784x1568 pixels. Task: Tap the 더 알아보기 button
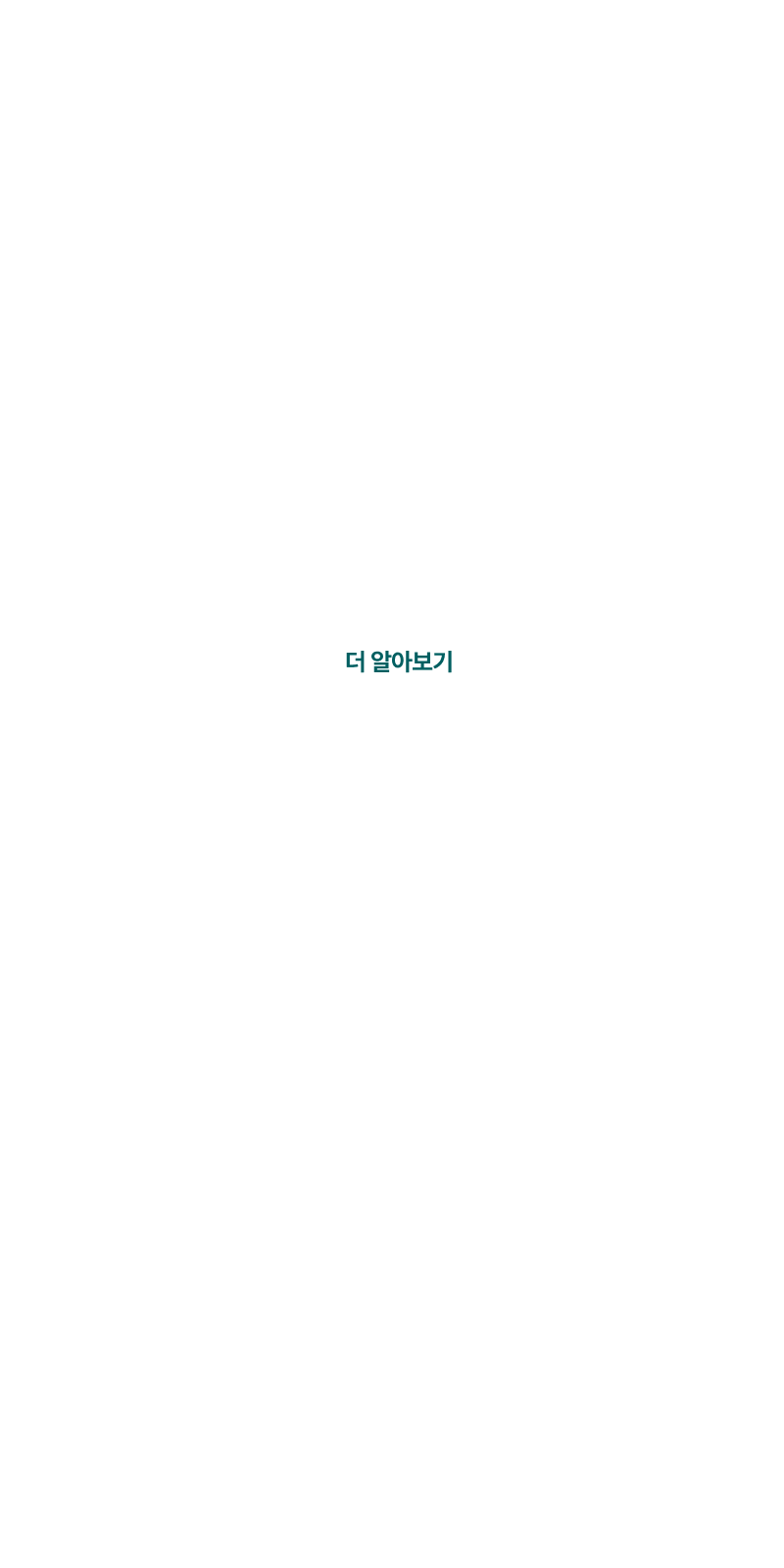click(x=399, y=661)
